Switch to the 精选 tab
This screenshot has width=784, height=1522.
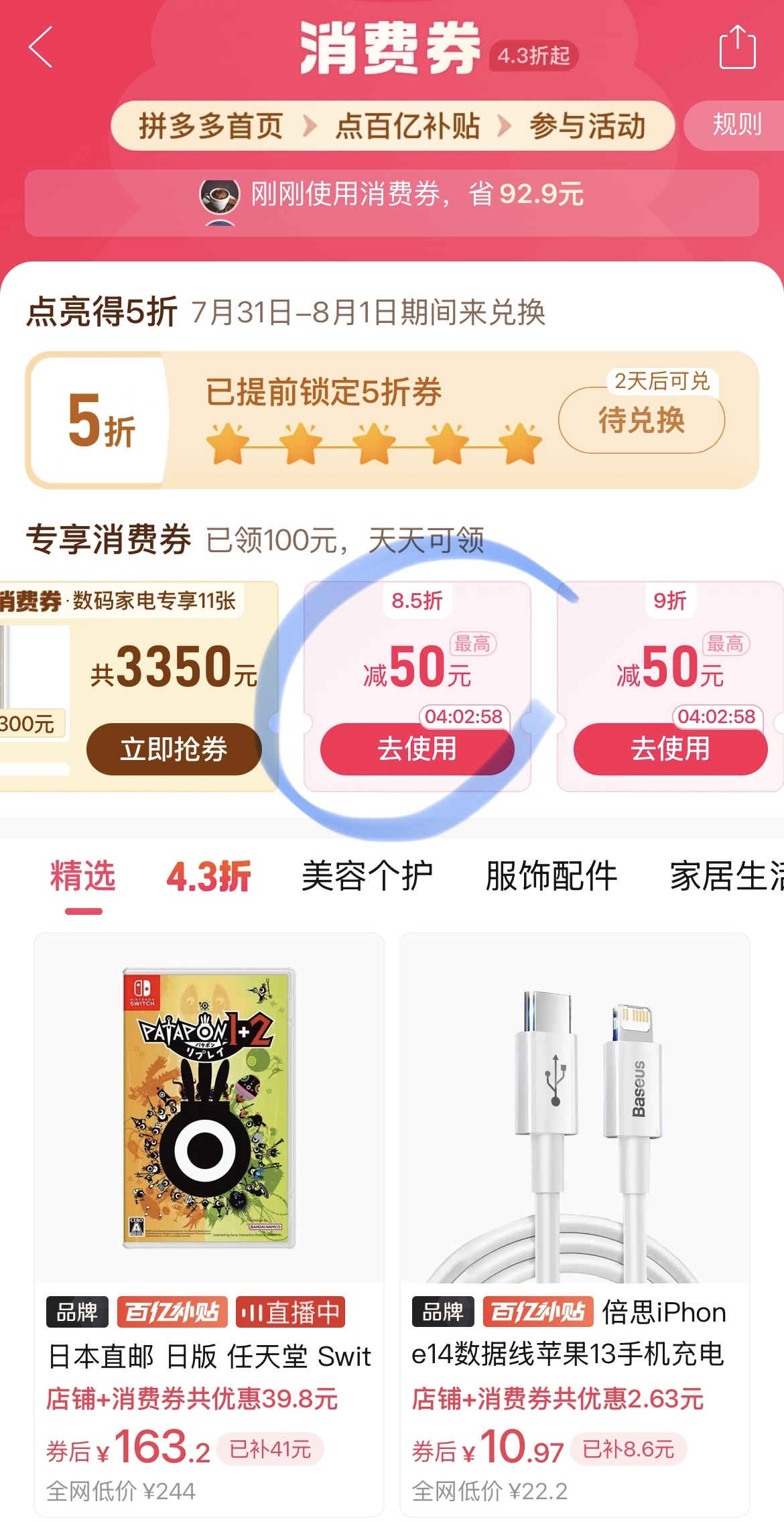click(x=83, y=876)
